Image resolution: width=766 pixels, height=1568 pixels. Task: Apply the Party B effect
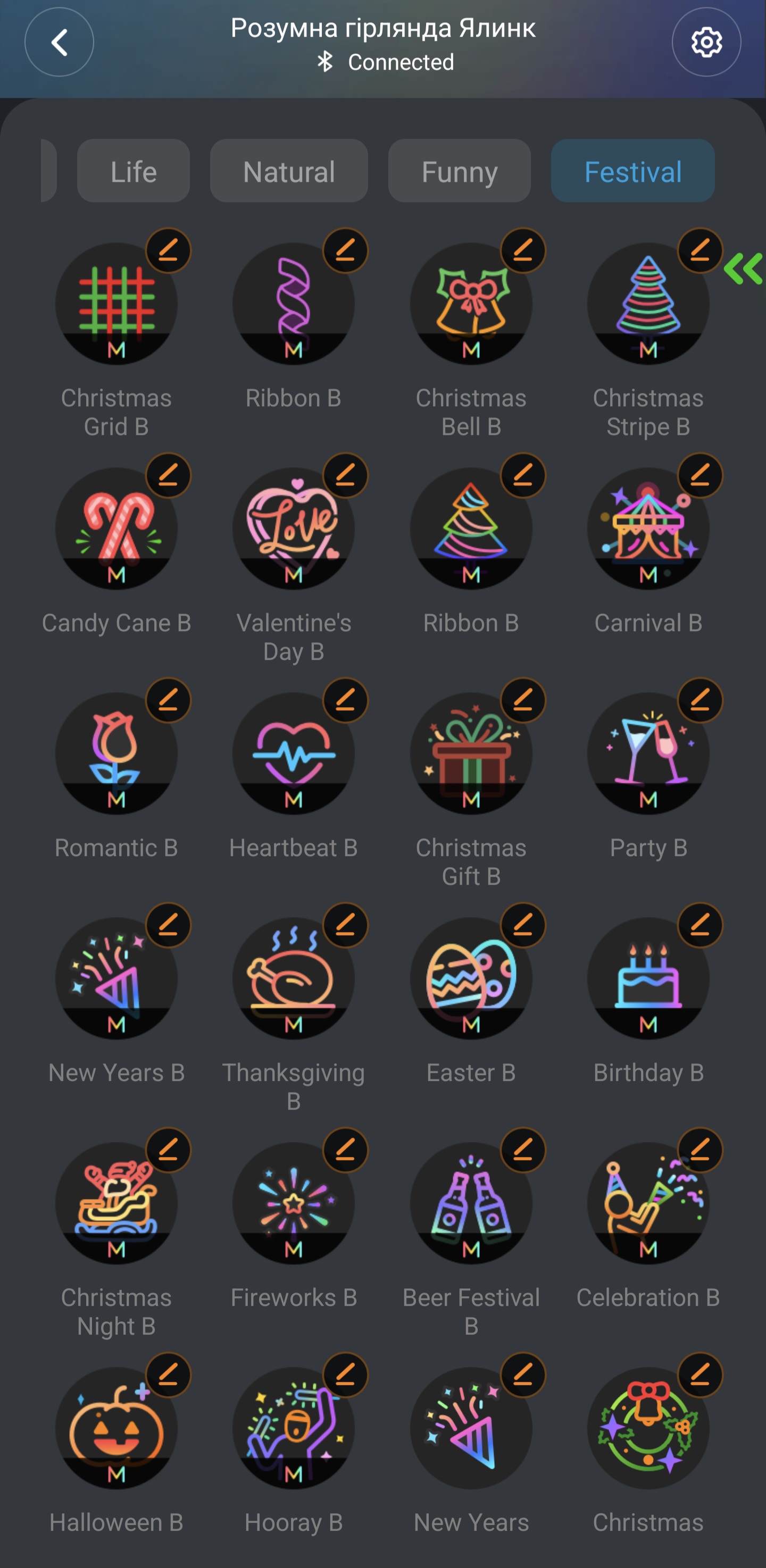[648, 753]
